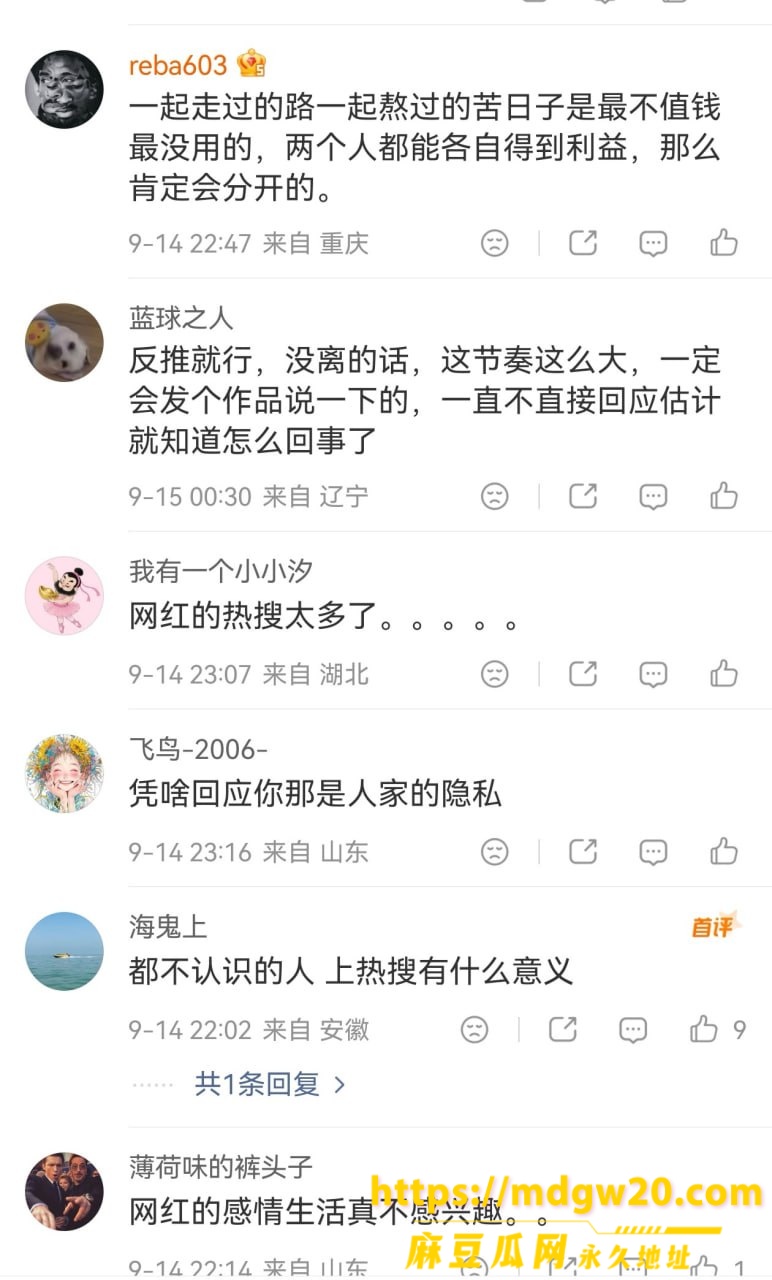Share 海鬼上's comment
The width and height of the screenshot is (772, 1280).
pyautogui.click(x=563, y=1029)
